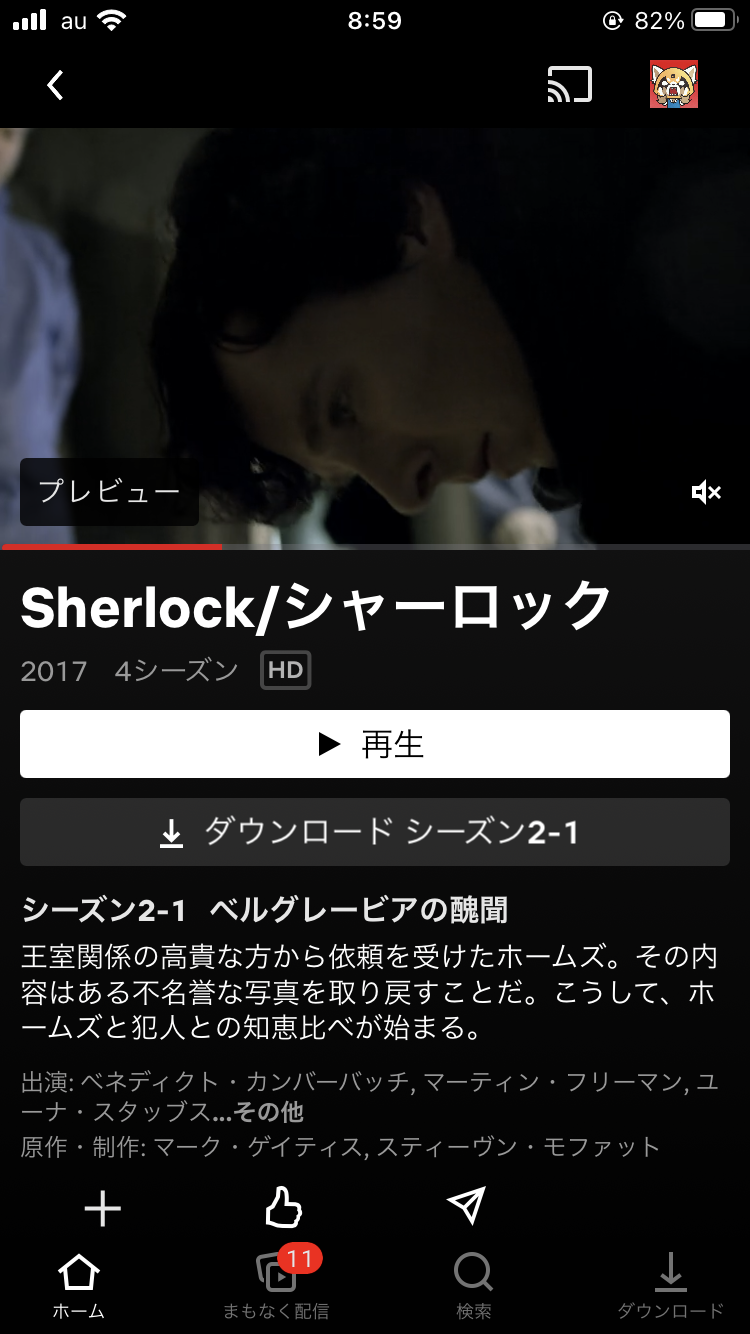Screen dimensions: 750x1334
Task: Rate the show with thumbs up
Action: pos(283,1209)
